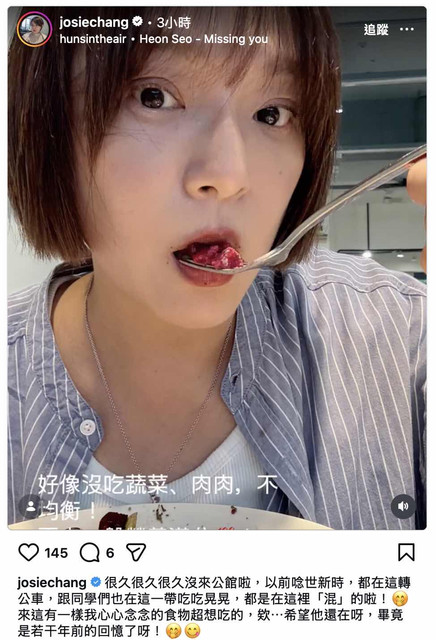Screen dimensions: 436x640
Task: Open the josiechang username at the top
Action: pyautogui.click(x=94, y=22)
